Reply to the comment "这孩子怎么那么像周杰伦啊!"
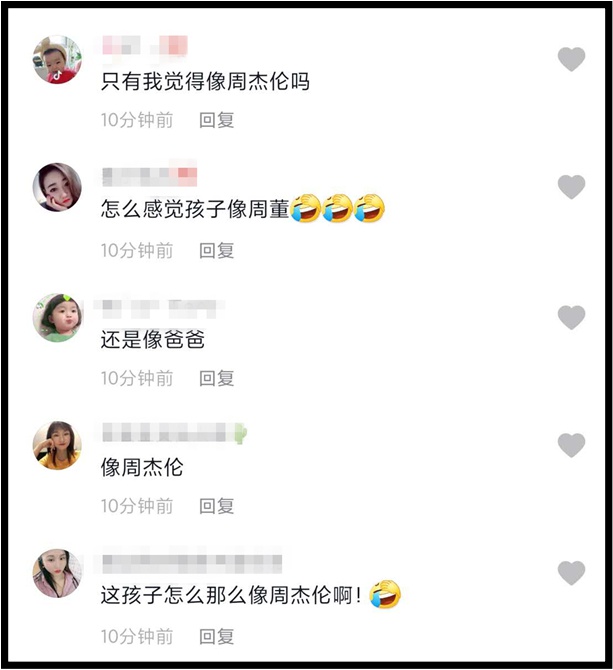Screen dimensions: 613x670 point(216,636)
